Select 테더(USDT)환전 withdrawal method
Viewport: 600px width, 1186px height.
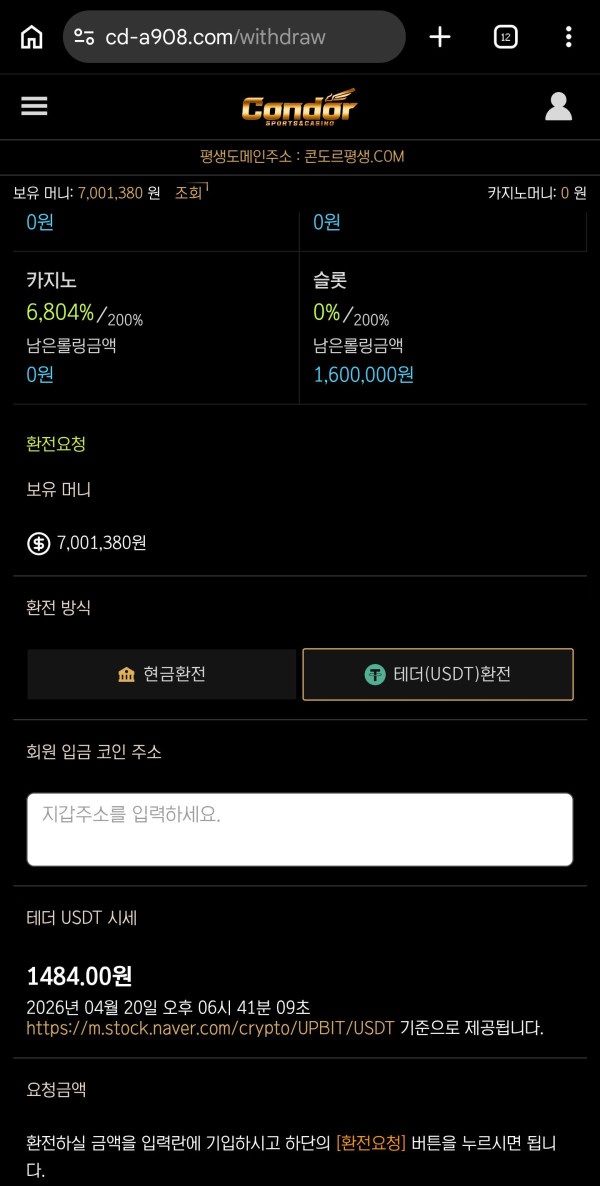[x=438, y=674]
